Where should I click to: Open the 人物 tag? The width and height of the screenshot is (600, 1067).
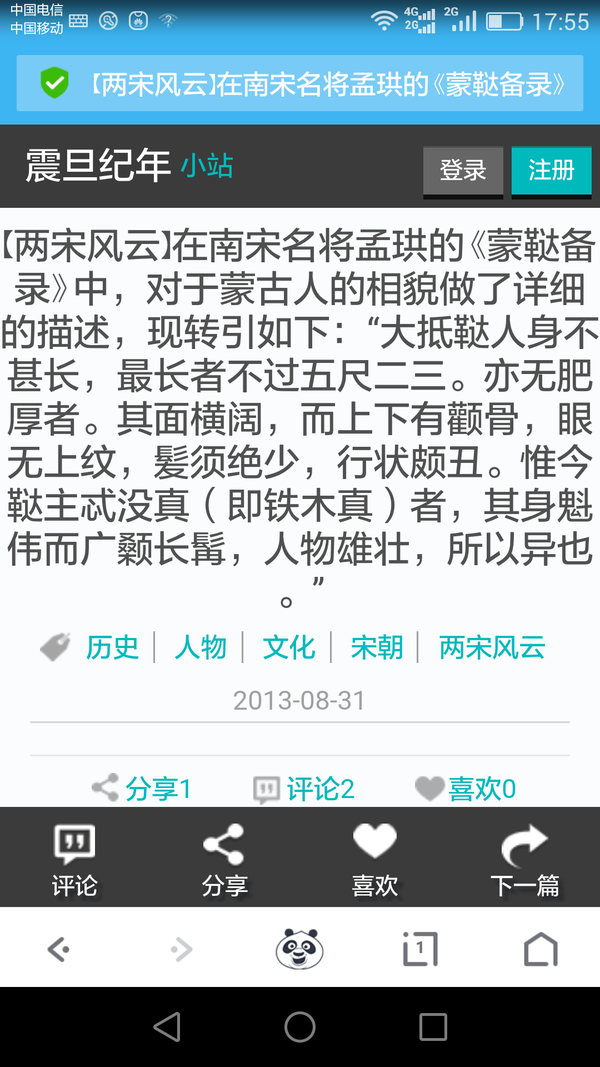tap(200, 647)
